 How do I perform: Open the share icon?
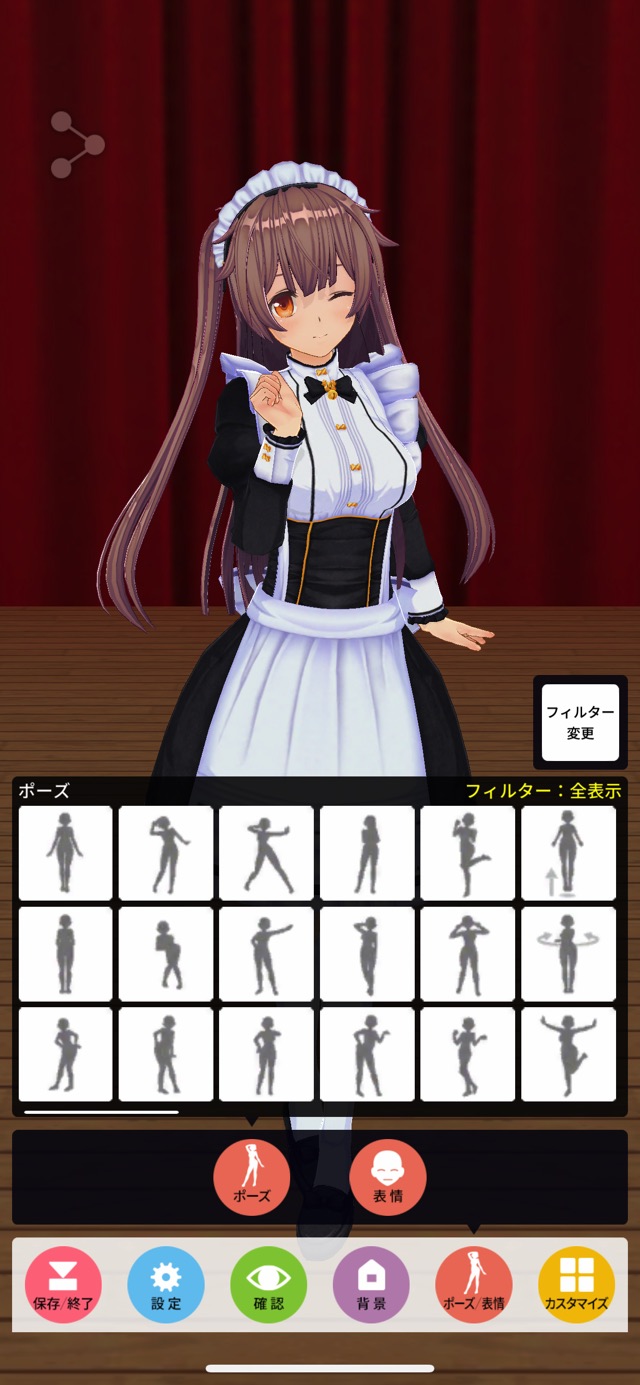(x=77, y=145)
